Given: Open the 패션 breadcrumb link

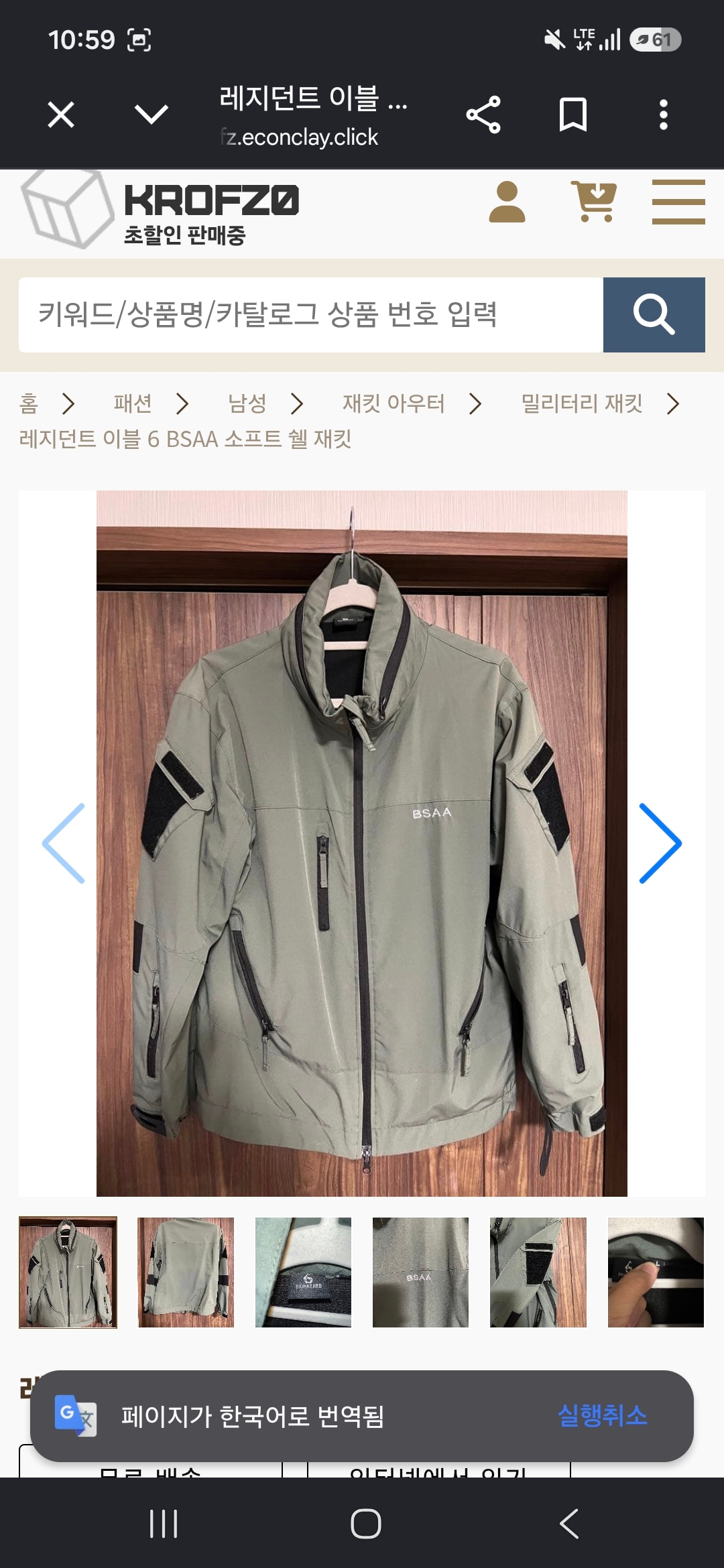Looking at the screenshot, I should point(133,403).
